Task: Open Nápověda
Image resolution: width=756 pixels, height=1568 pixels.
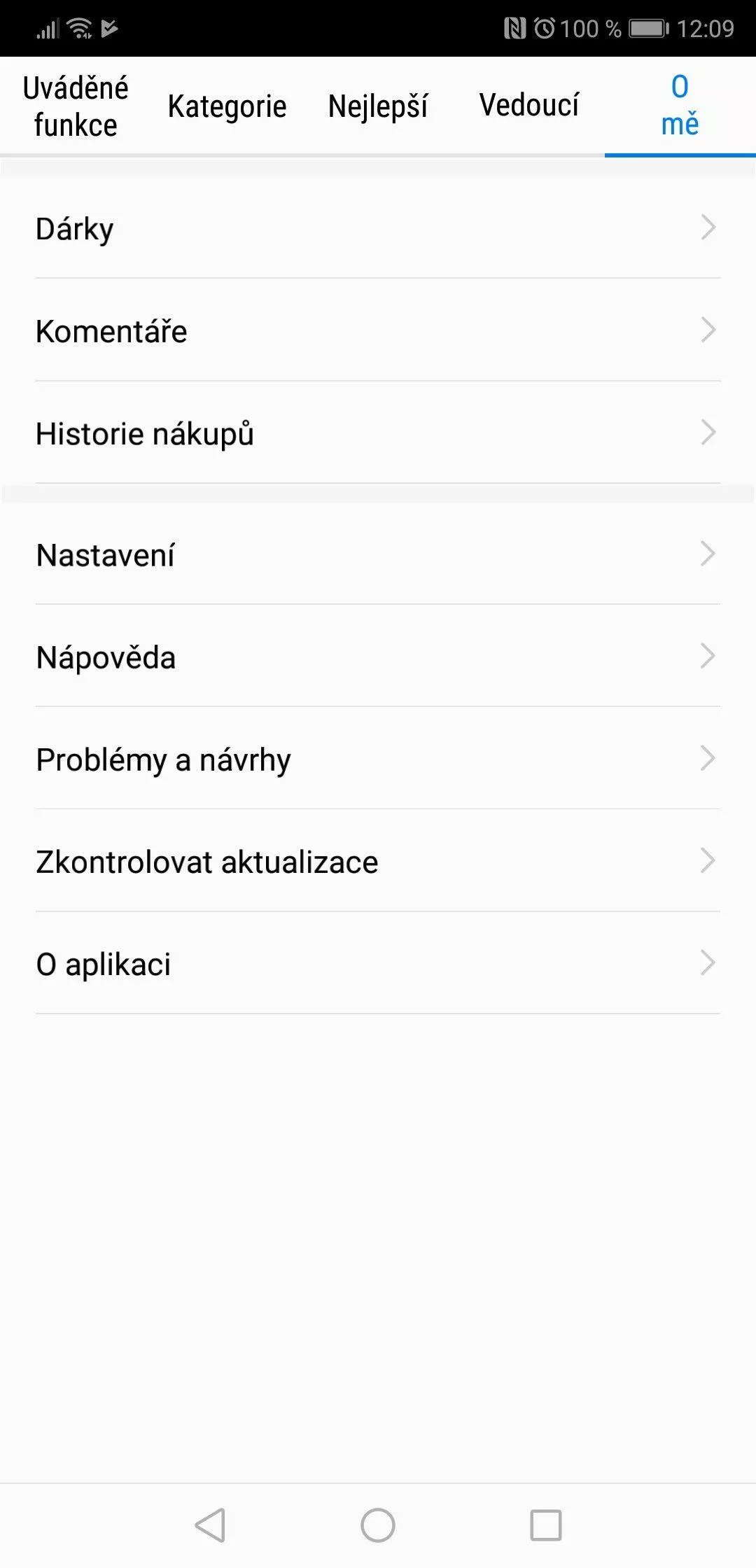Action: point(378,656)
